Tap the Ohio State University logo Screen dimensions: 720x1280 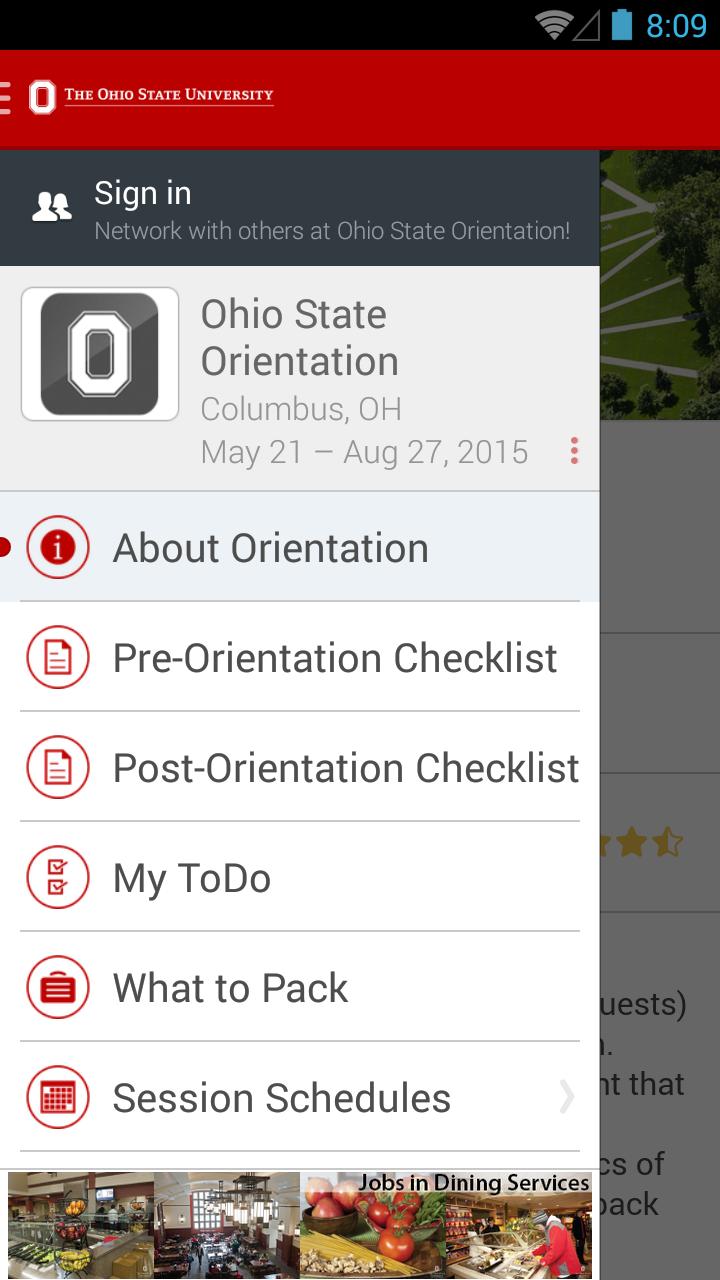[150, 97]
